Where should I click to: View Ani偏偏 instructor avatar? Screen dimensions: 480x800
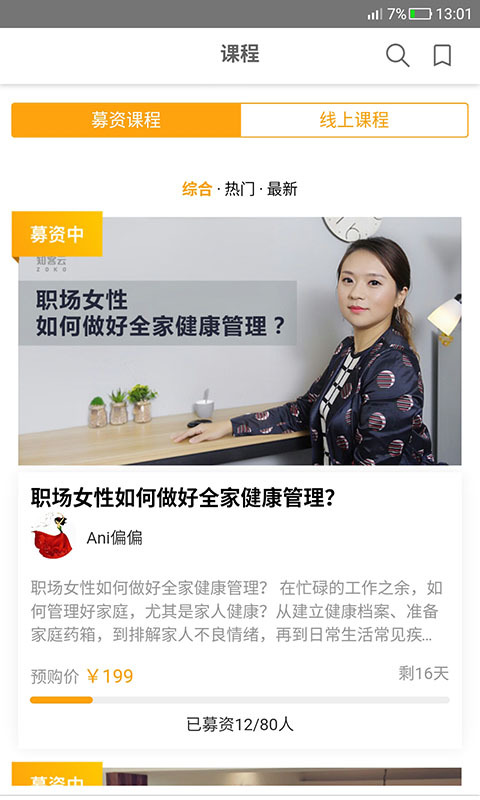(52, 536)
